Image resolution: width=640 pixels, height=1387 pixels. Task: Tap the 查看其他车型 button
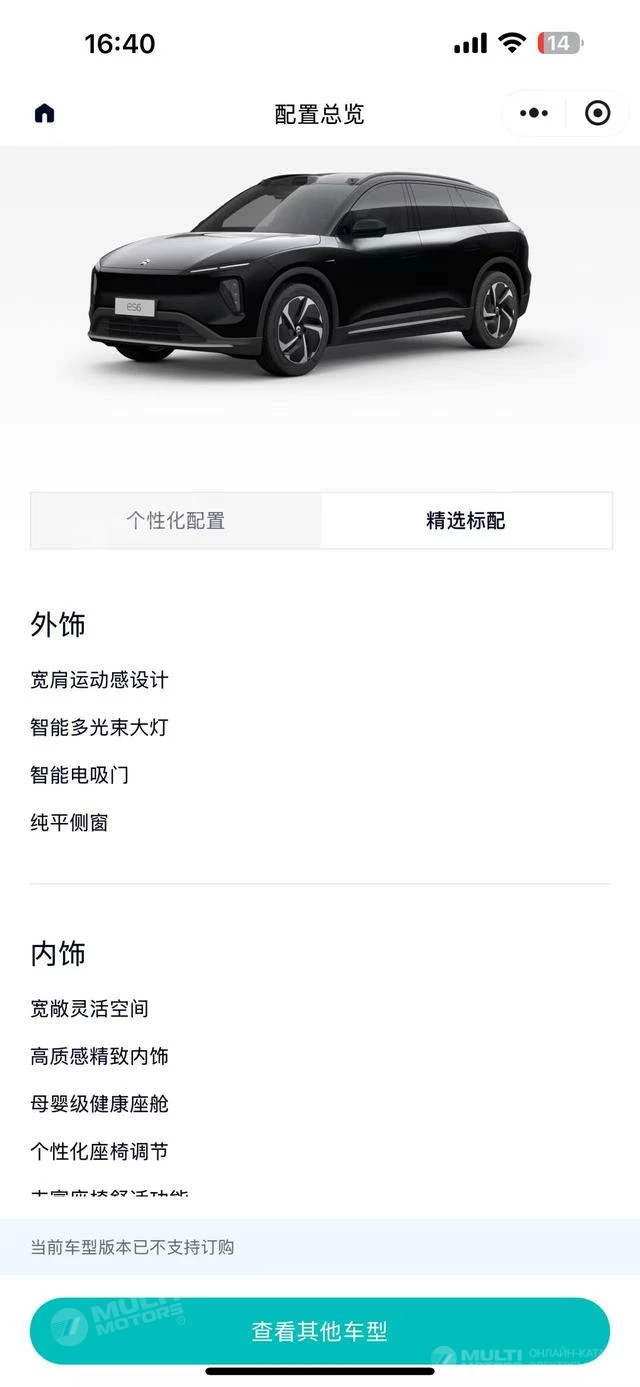319,1331
